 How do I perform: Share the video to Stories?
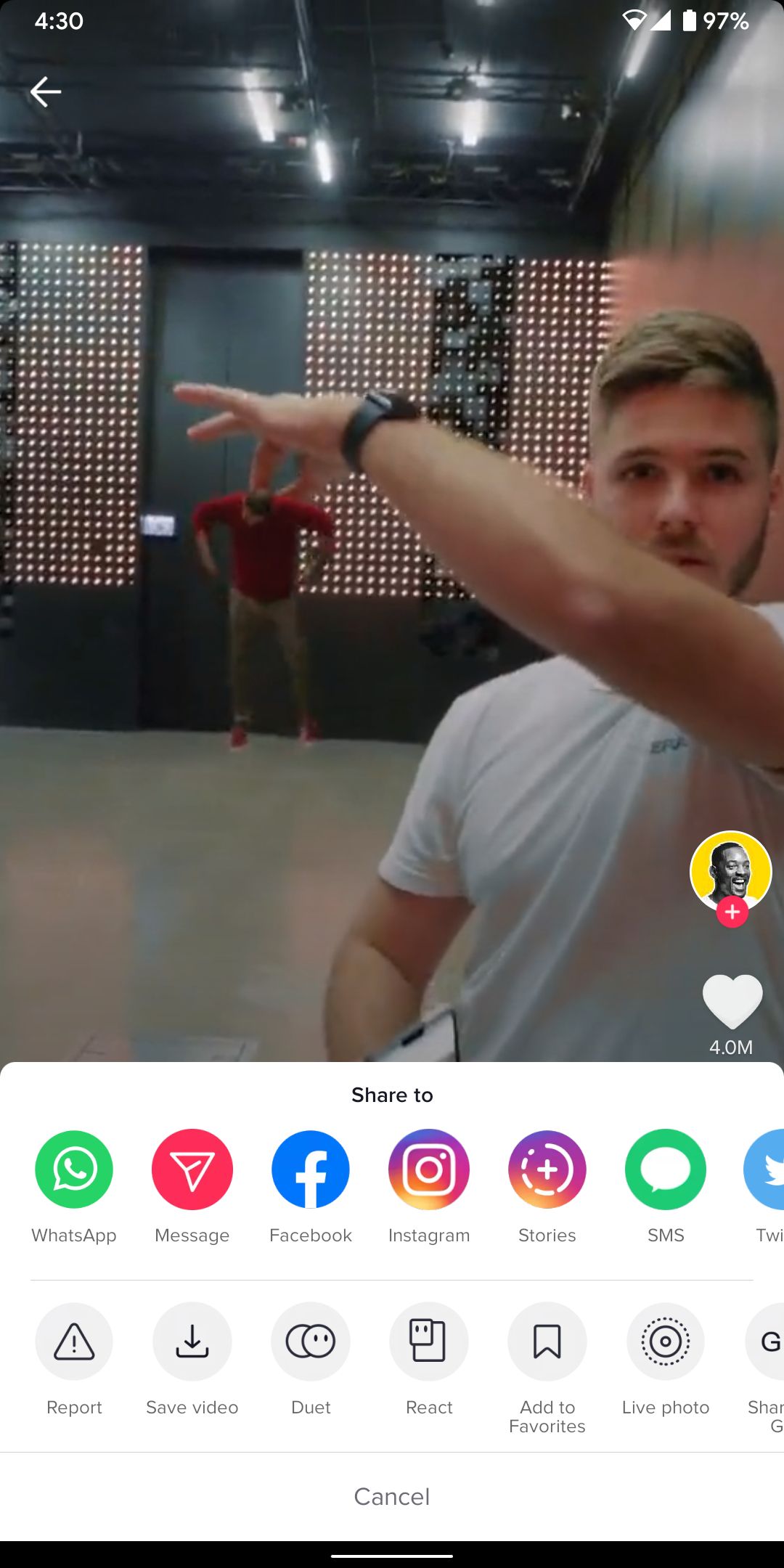(547, 1169)
